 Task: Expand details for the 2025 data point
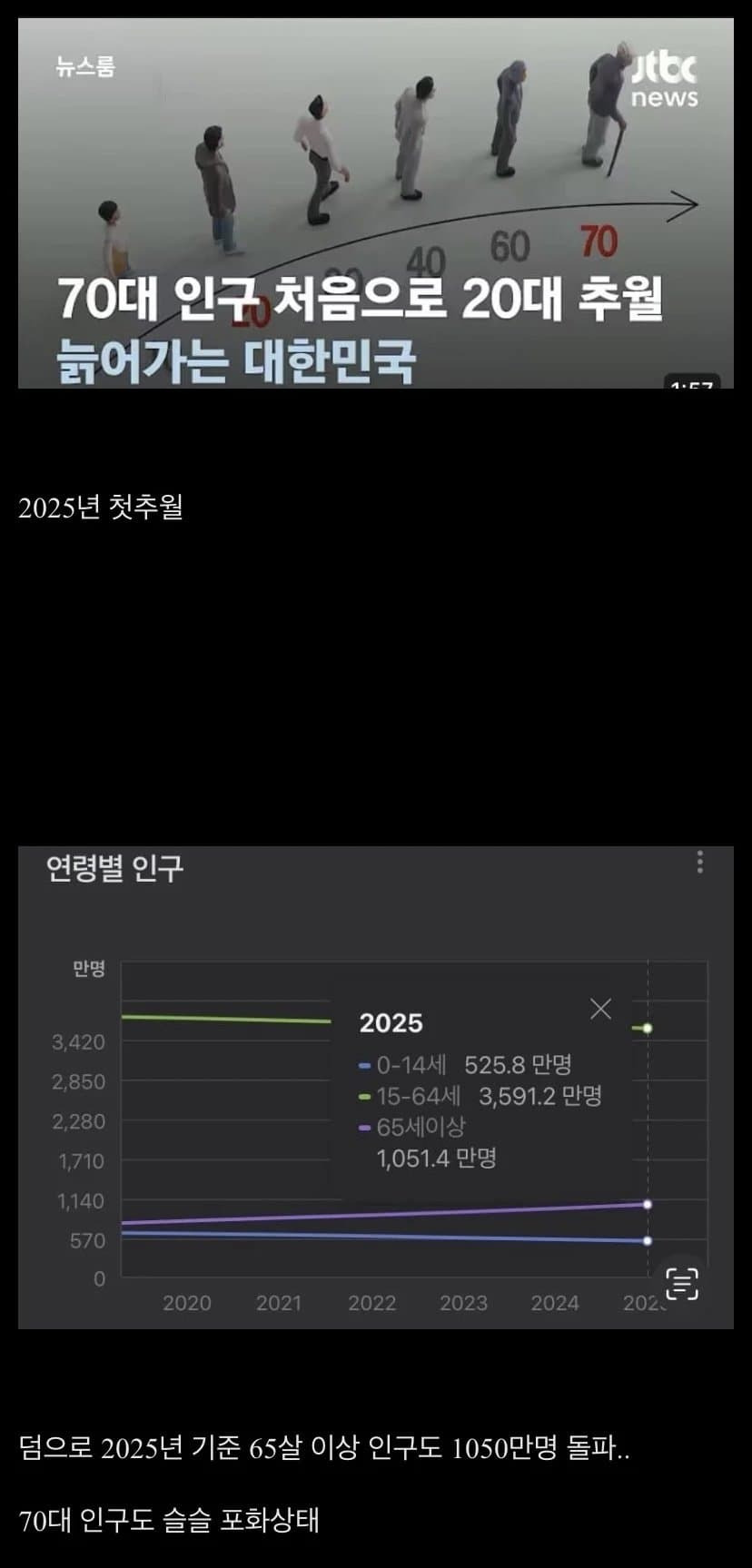click(647, 1029)
